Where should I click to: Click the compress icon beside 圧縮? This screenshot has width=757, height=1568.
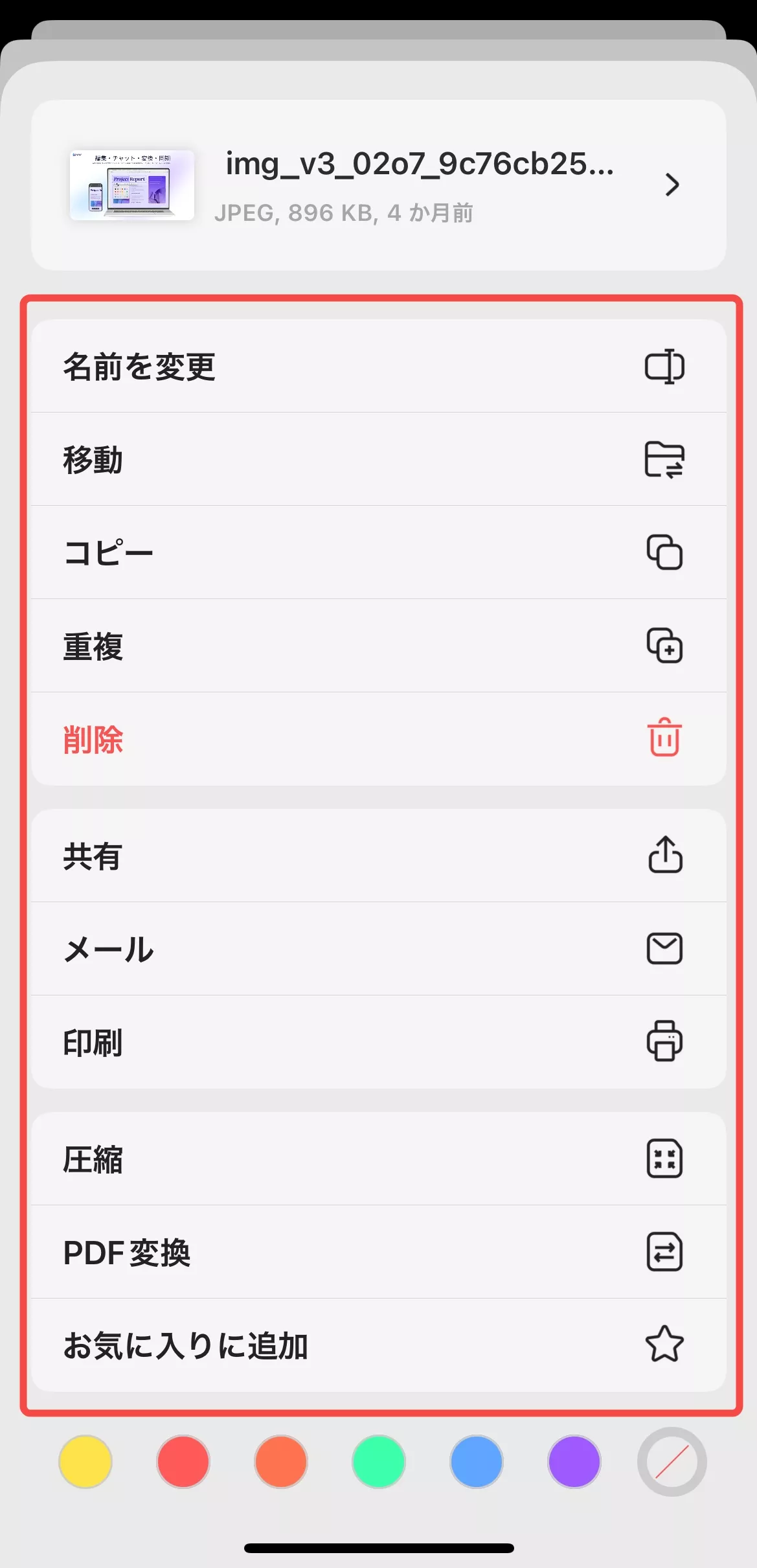click(x=664, y=1159)
